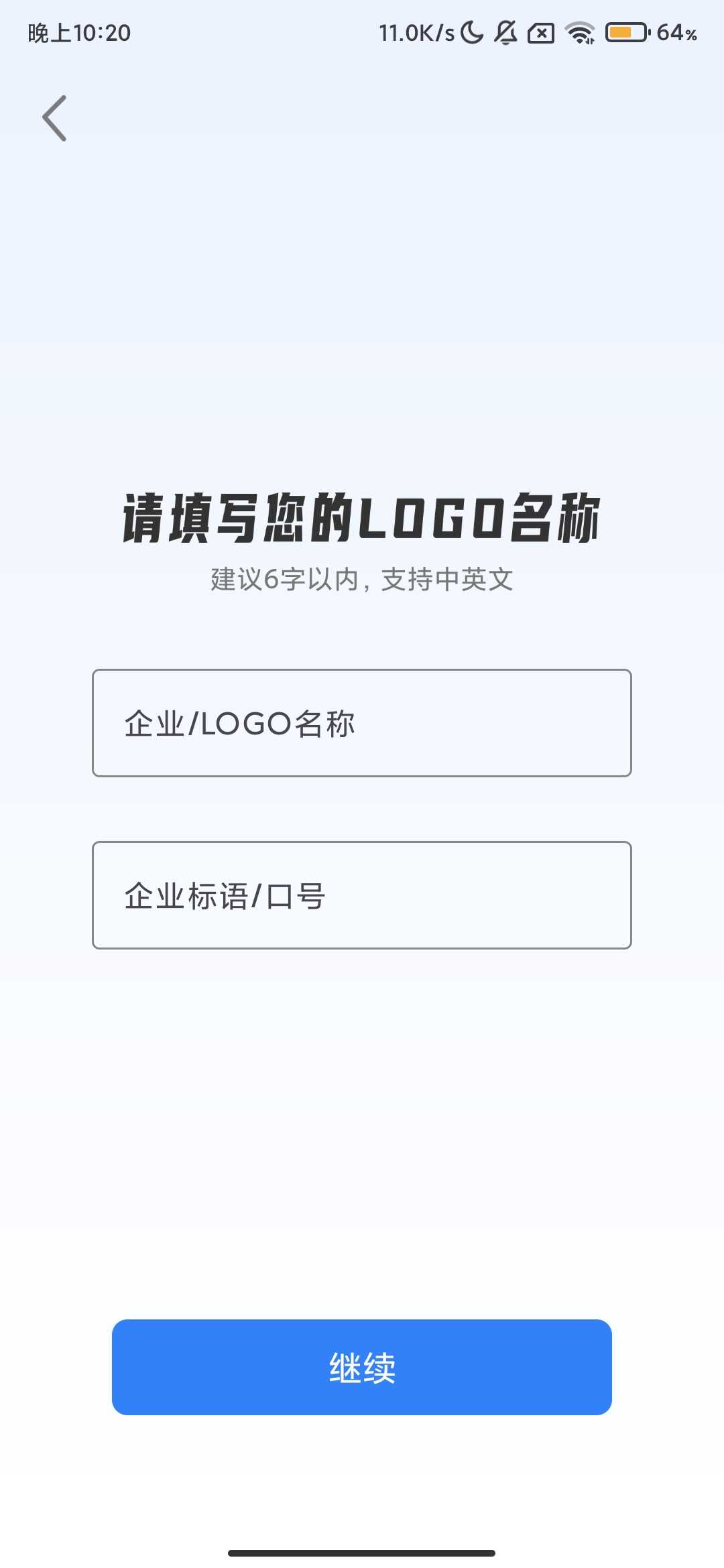Tap the missing SIM card icon
Image resolution: width=724 pixels, height=1568 pixels.
coord(542,32)
